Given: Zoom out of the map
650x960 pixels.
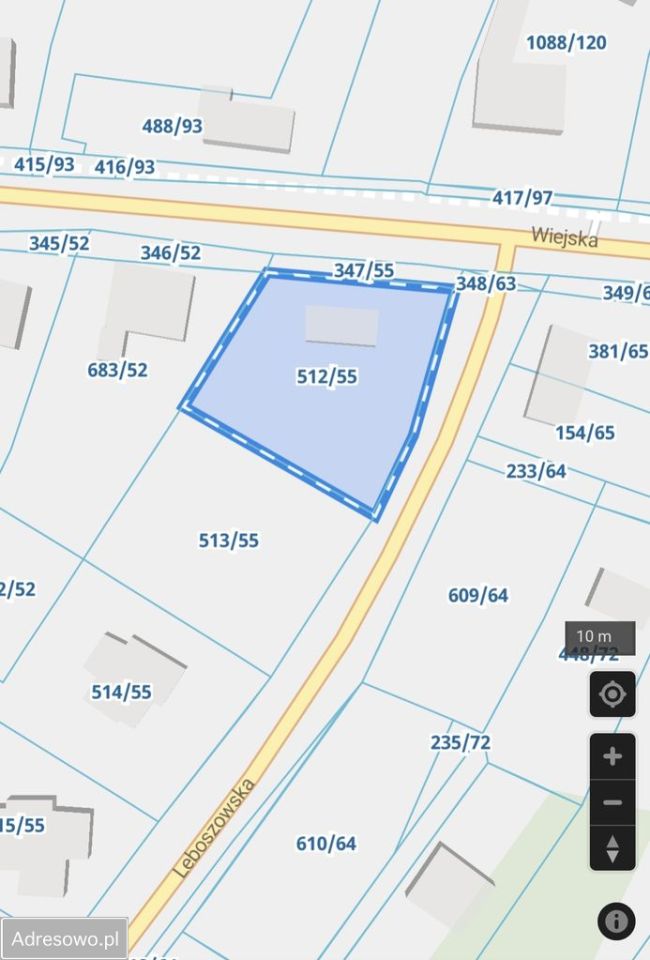Looking at the screenshot, I should (x=612, y=803).
